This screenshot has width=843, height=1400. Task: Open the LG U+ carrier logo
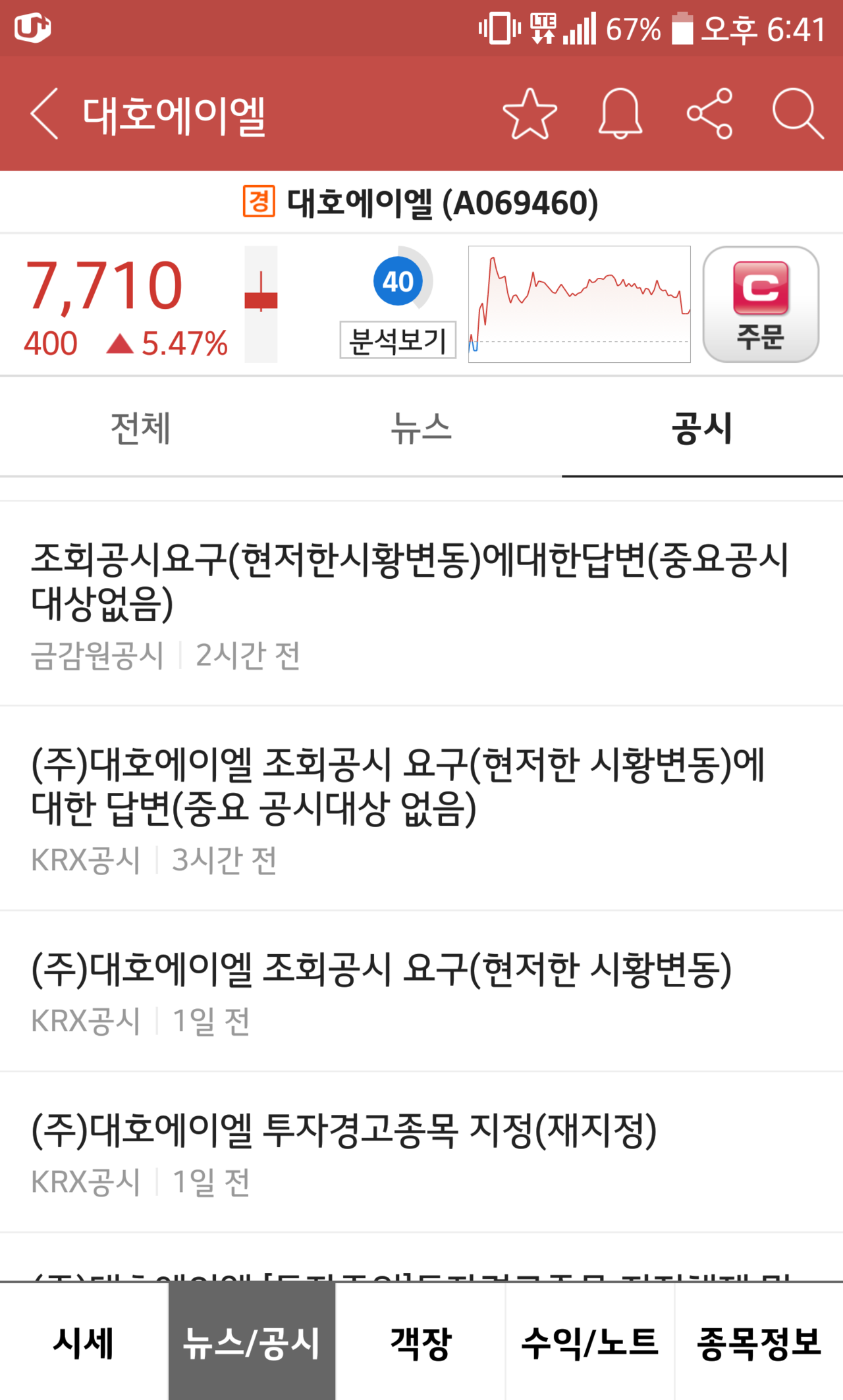32,28
